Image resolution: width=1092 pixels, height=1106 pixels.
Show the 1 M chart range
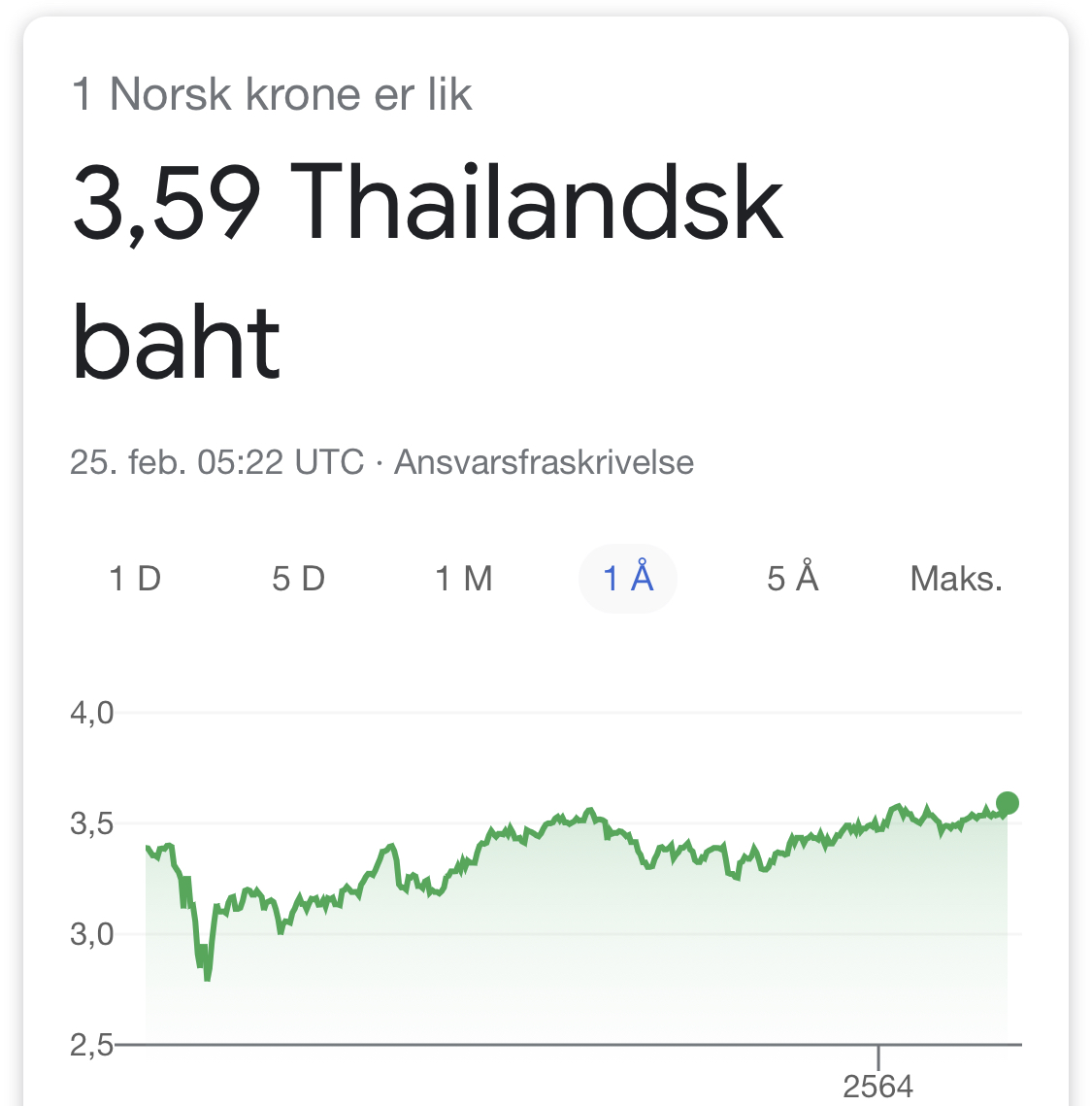(x=463, y=579)
